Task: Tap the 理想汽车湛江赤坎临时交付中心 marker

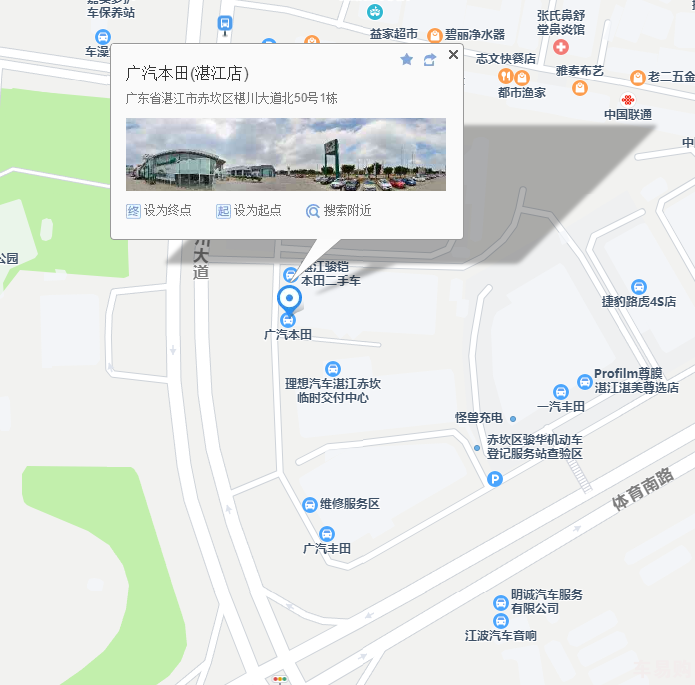Action: 333,369
